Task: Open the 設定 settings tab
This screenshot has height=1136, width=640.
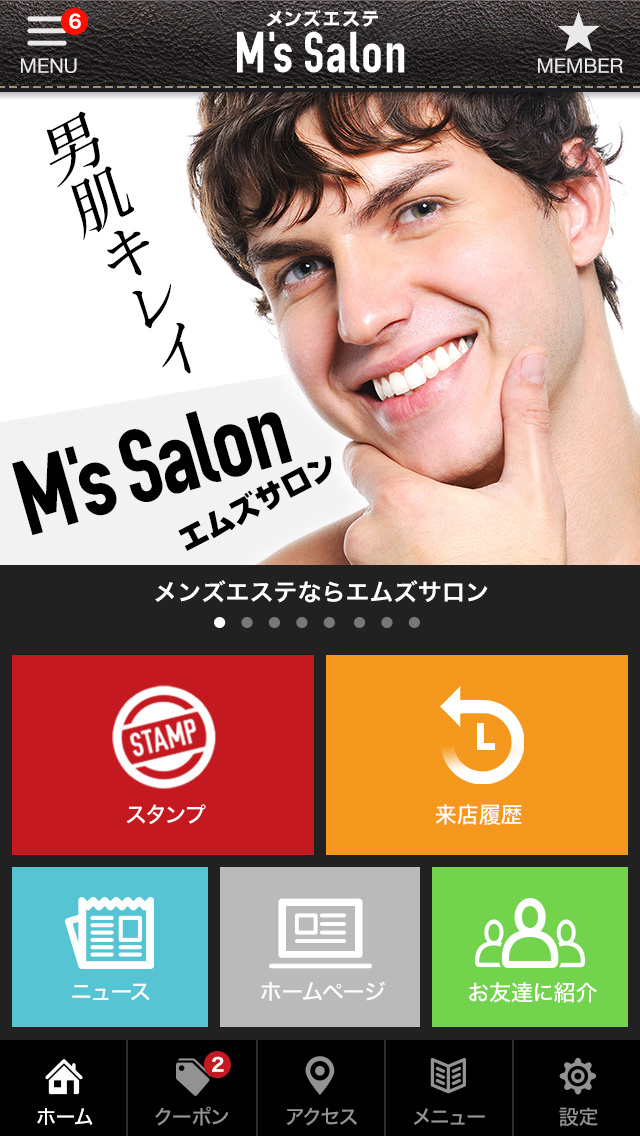Action: pyautogui.click(x=577, y=1088)
